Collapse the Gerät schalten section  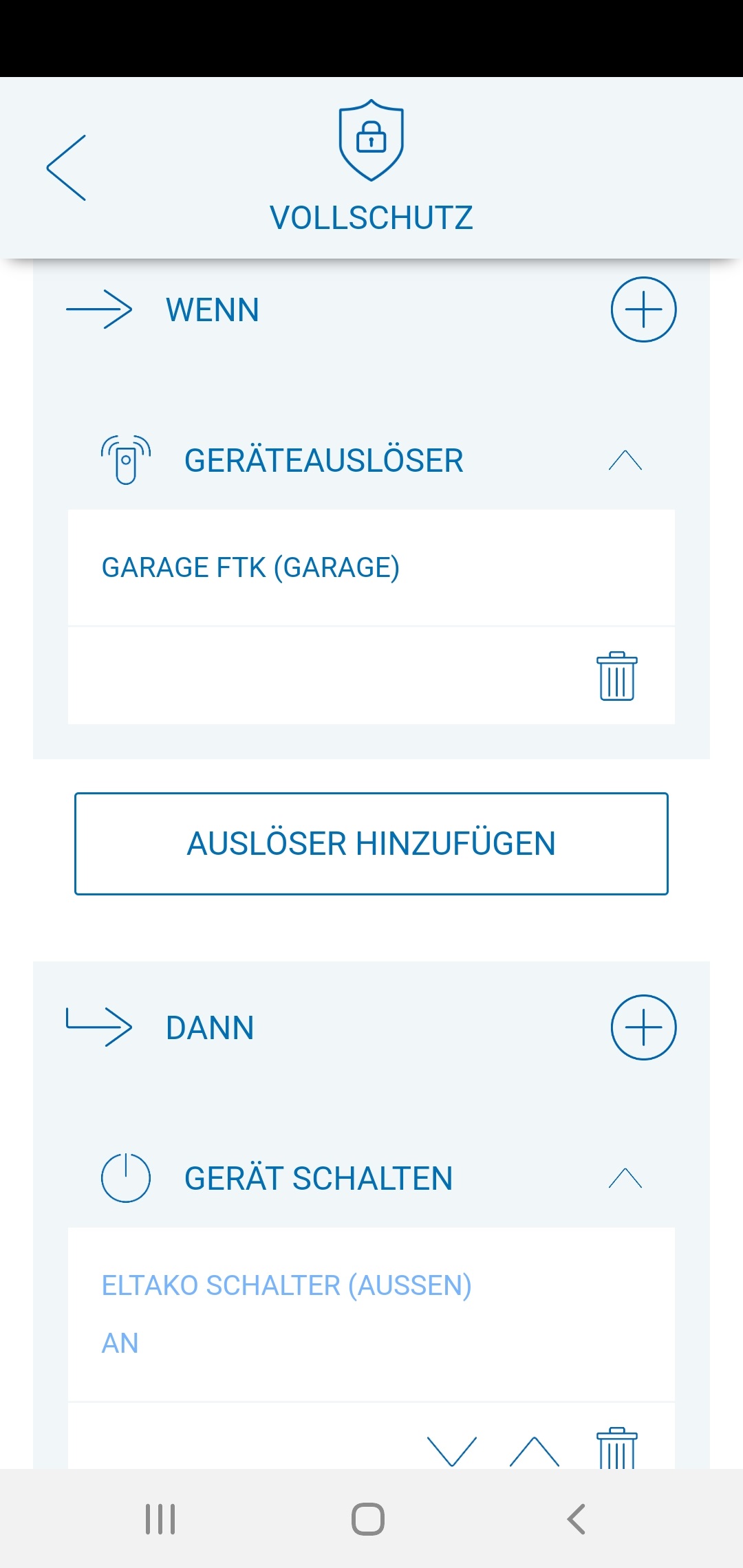625,1178
